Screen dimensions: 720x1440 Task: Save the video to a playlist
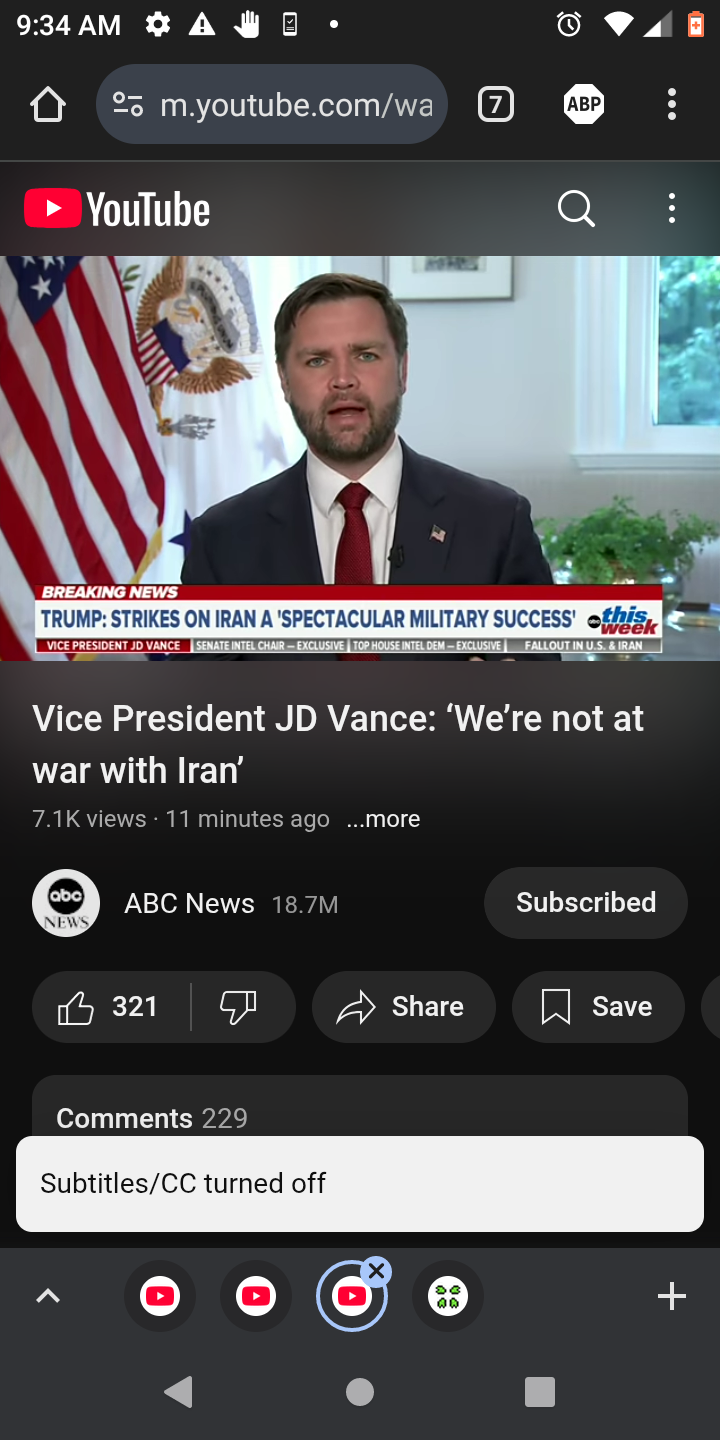pos(598,1007)
